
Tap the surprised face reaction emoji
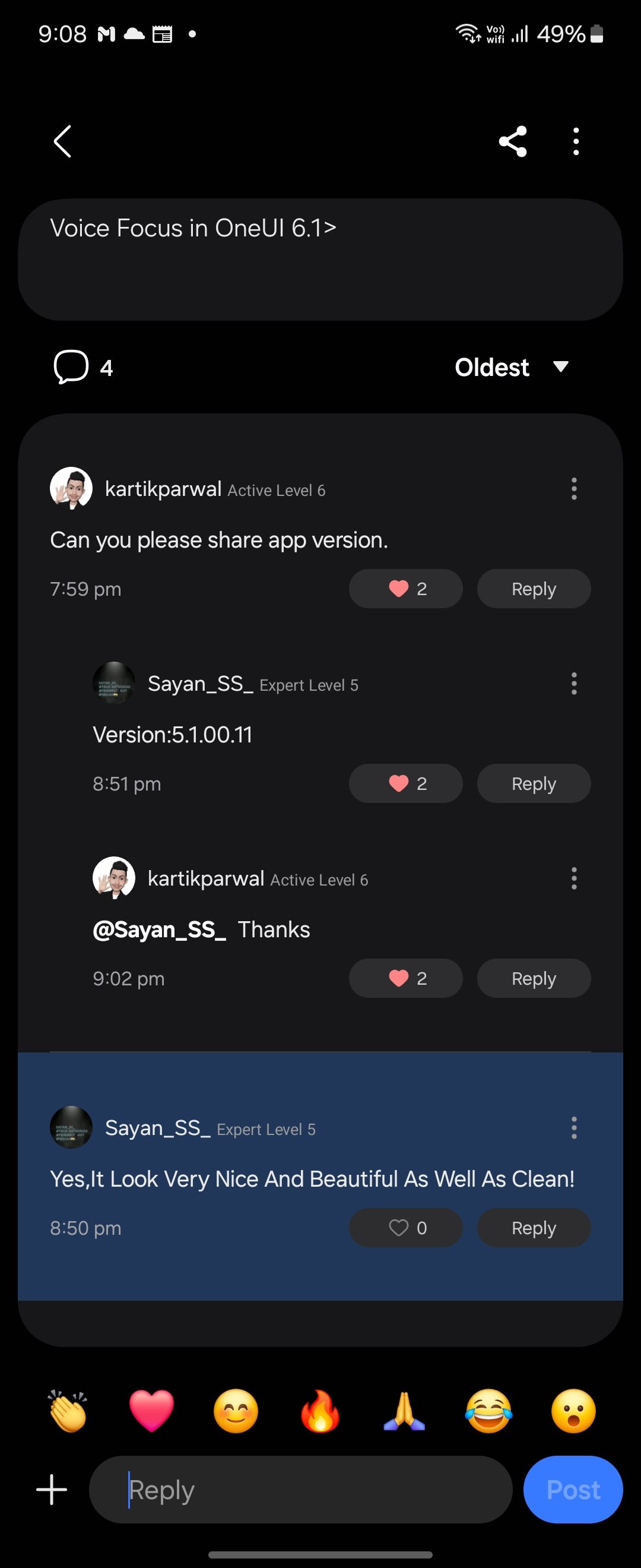[x=572, y=1411]
